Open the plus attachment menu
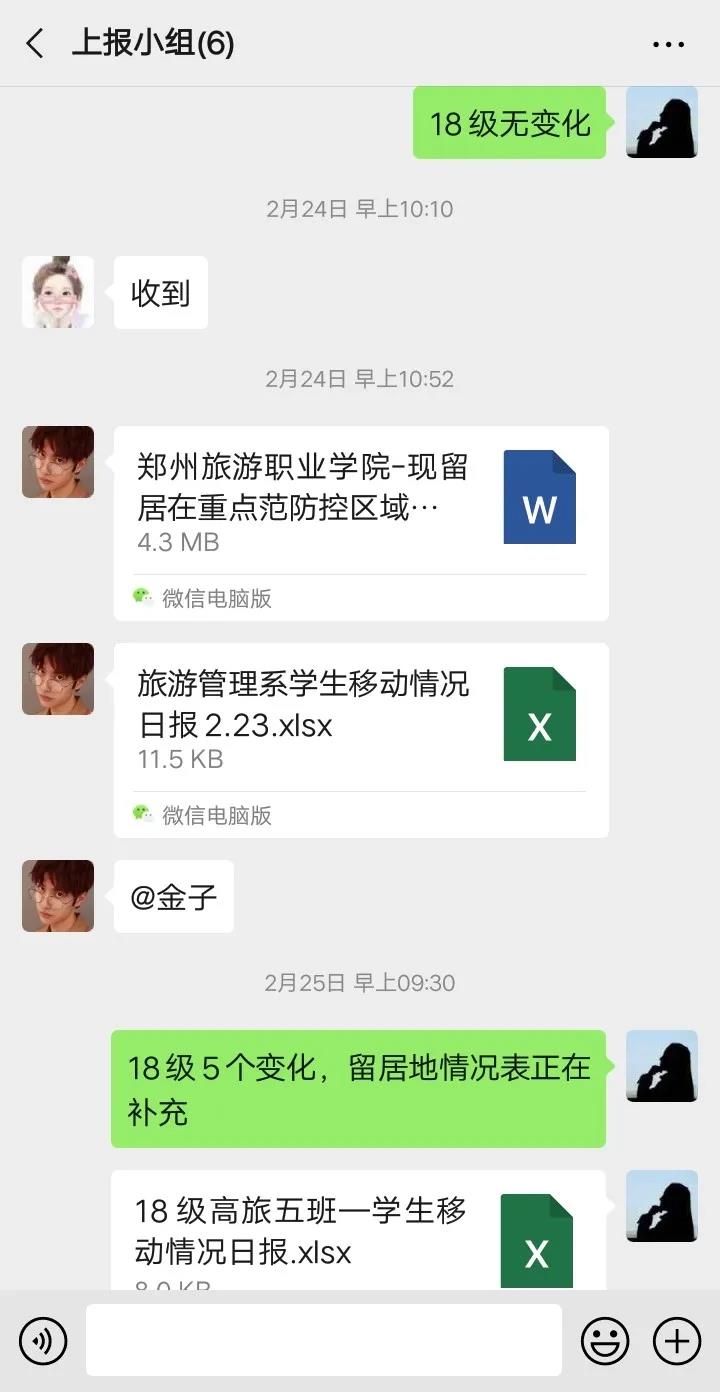The height and width of the screenshot is (1392, 720). (677, 1341)
